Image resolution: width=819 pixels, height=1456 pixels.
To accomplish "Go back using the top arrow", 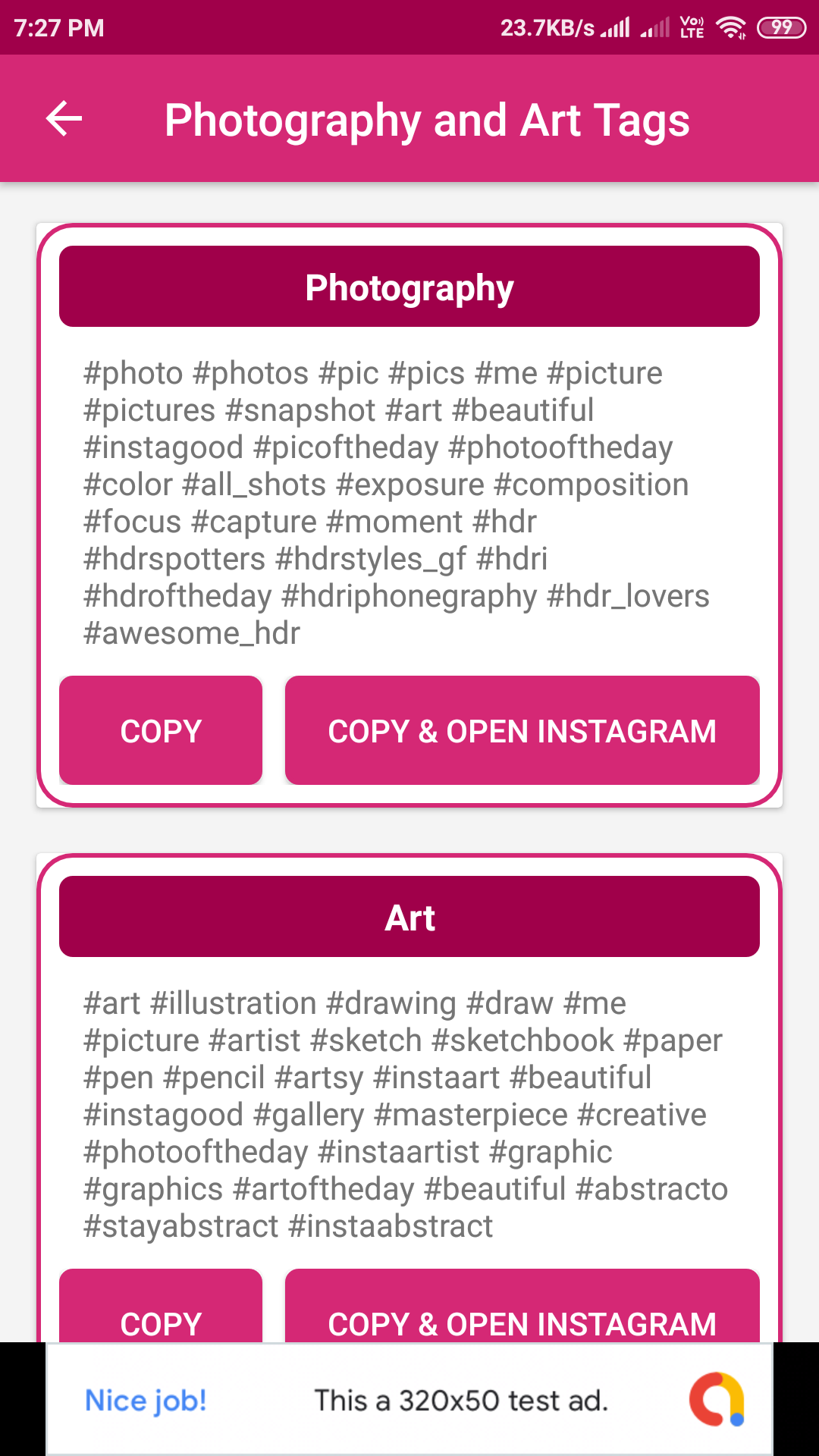I will [64, 119].
